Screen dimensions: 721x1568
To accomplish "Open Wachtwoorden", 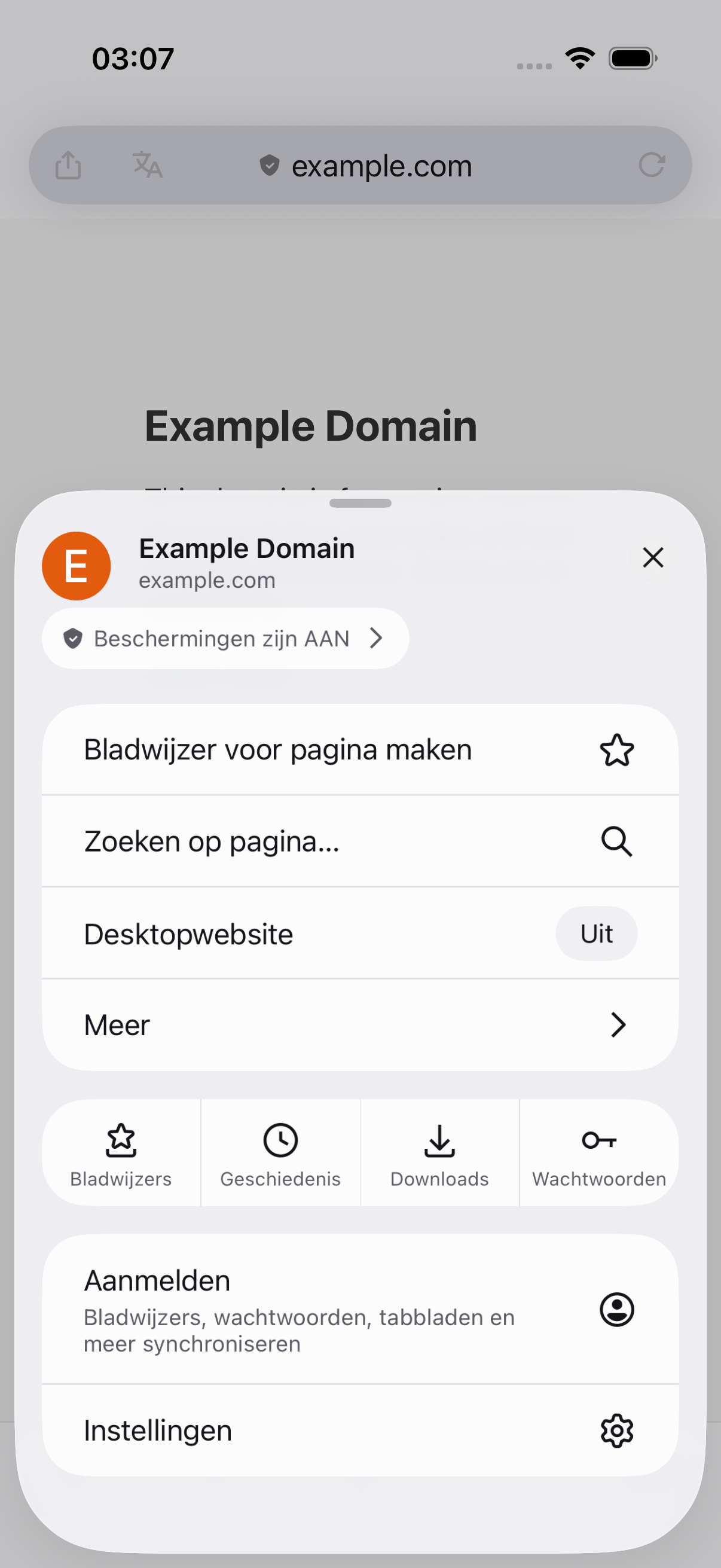I will coord(599,1153).
